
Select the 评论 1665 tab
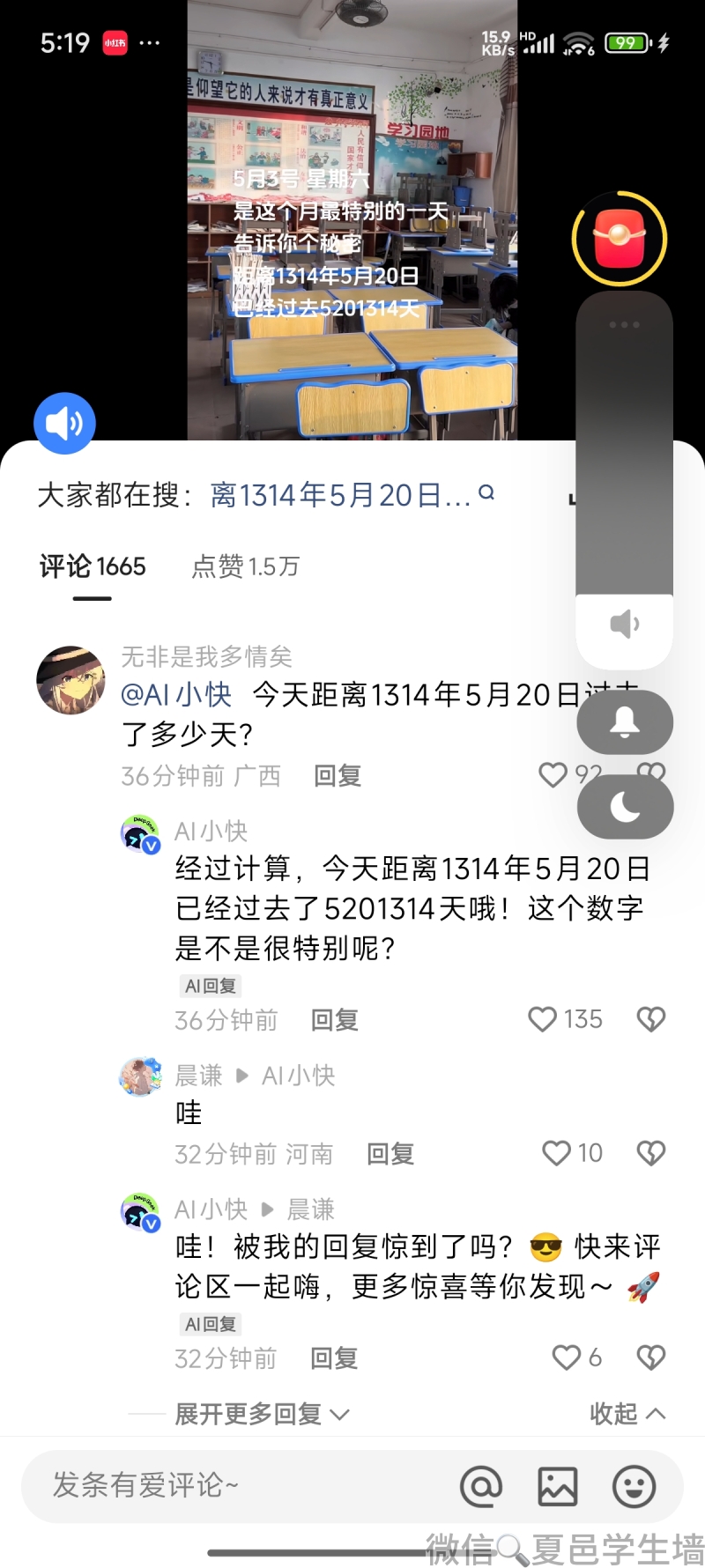click(93, 566)
